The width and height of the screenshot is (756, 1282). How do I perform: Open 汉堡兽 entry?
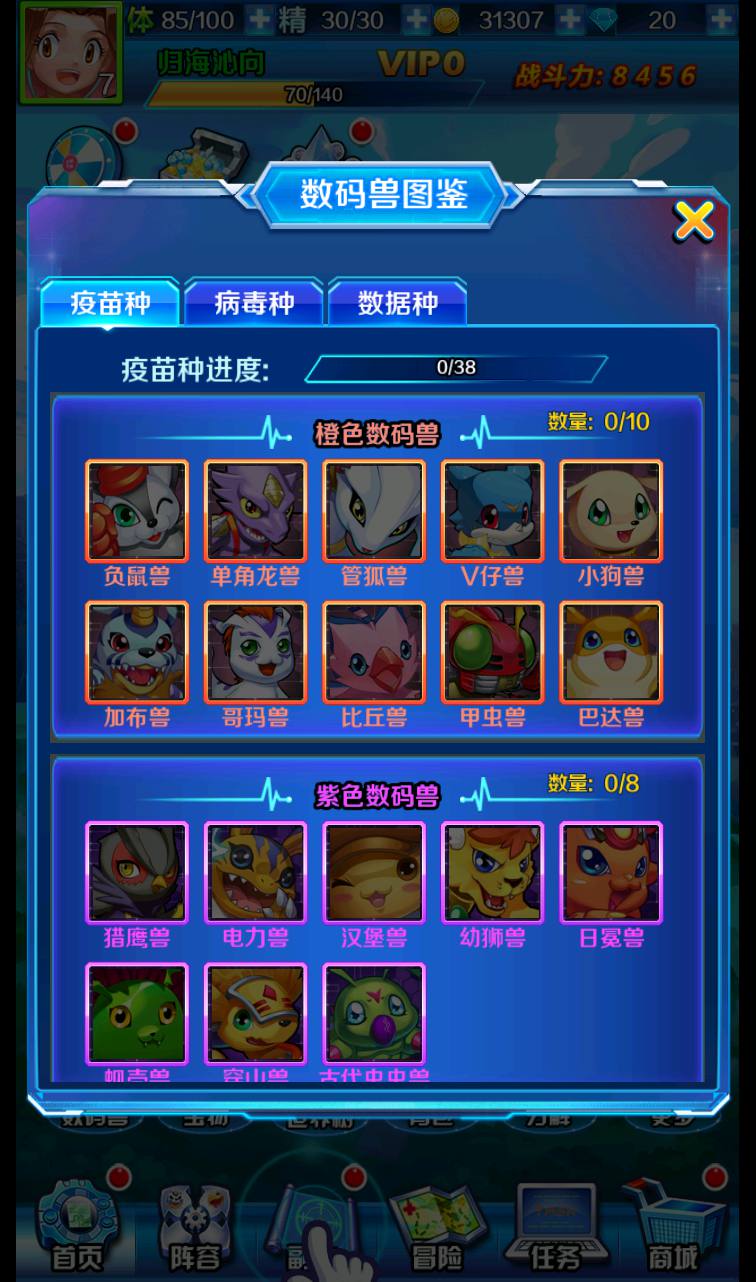pos(374,873)
